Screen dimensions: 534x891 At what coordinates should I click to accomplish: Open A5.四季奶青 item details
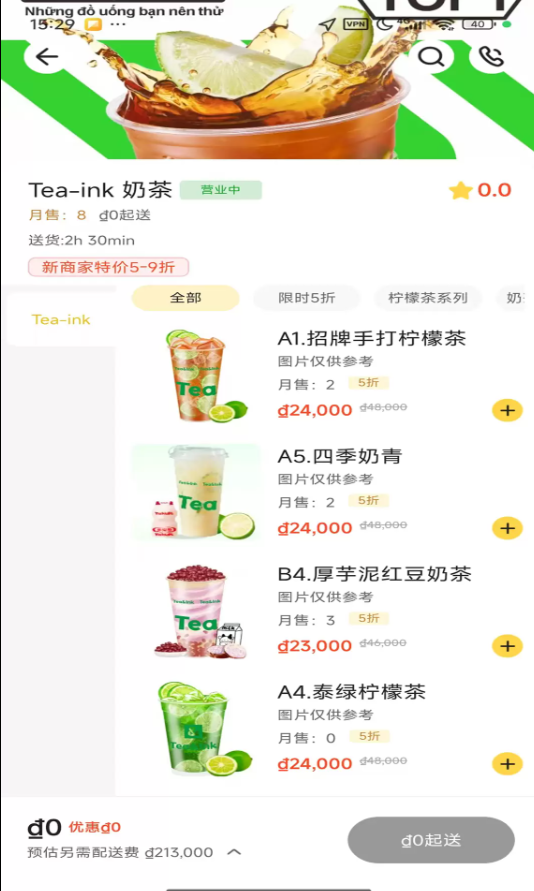click(340, 456)
